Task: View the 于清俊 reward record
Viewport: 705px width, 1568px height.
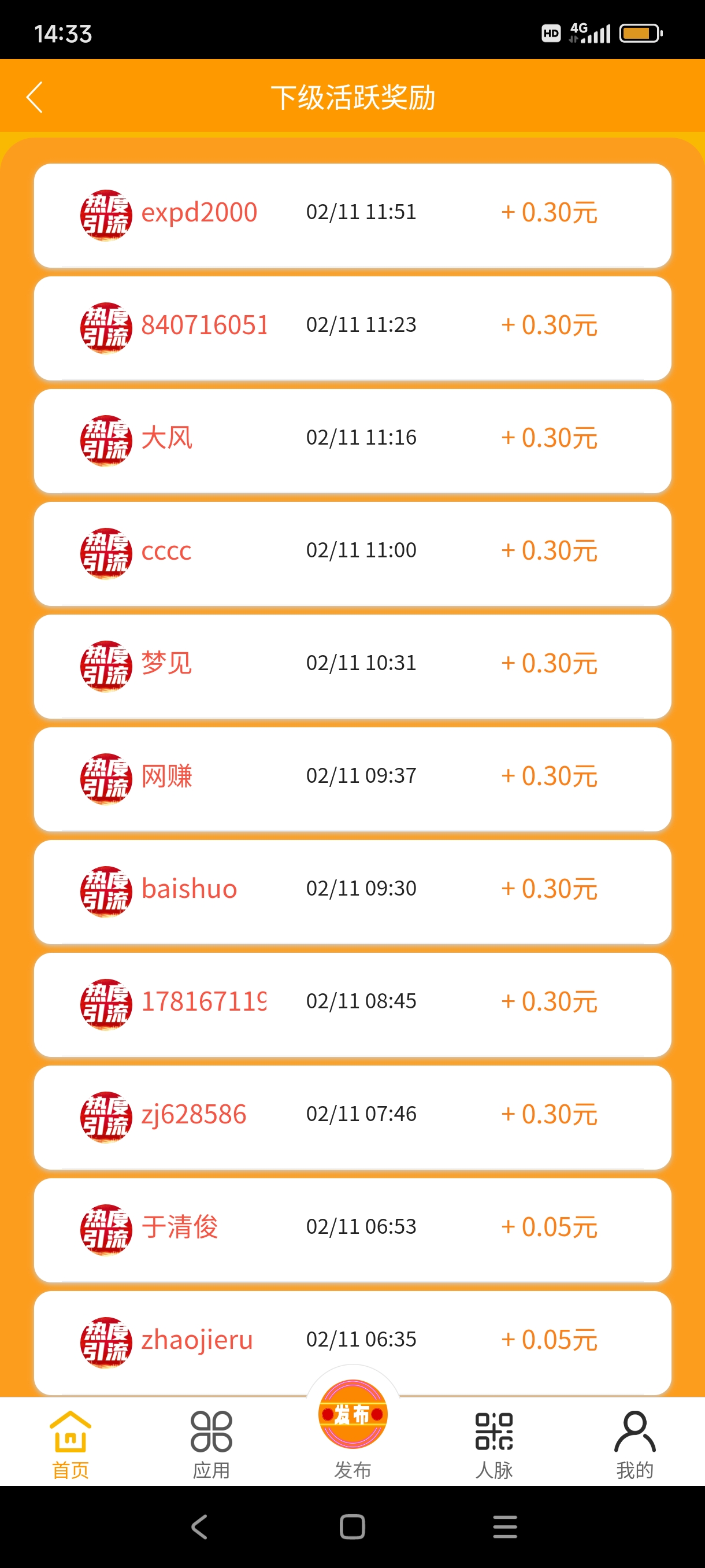Action: (353, 1230)
